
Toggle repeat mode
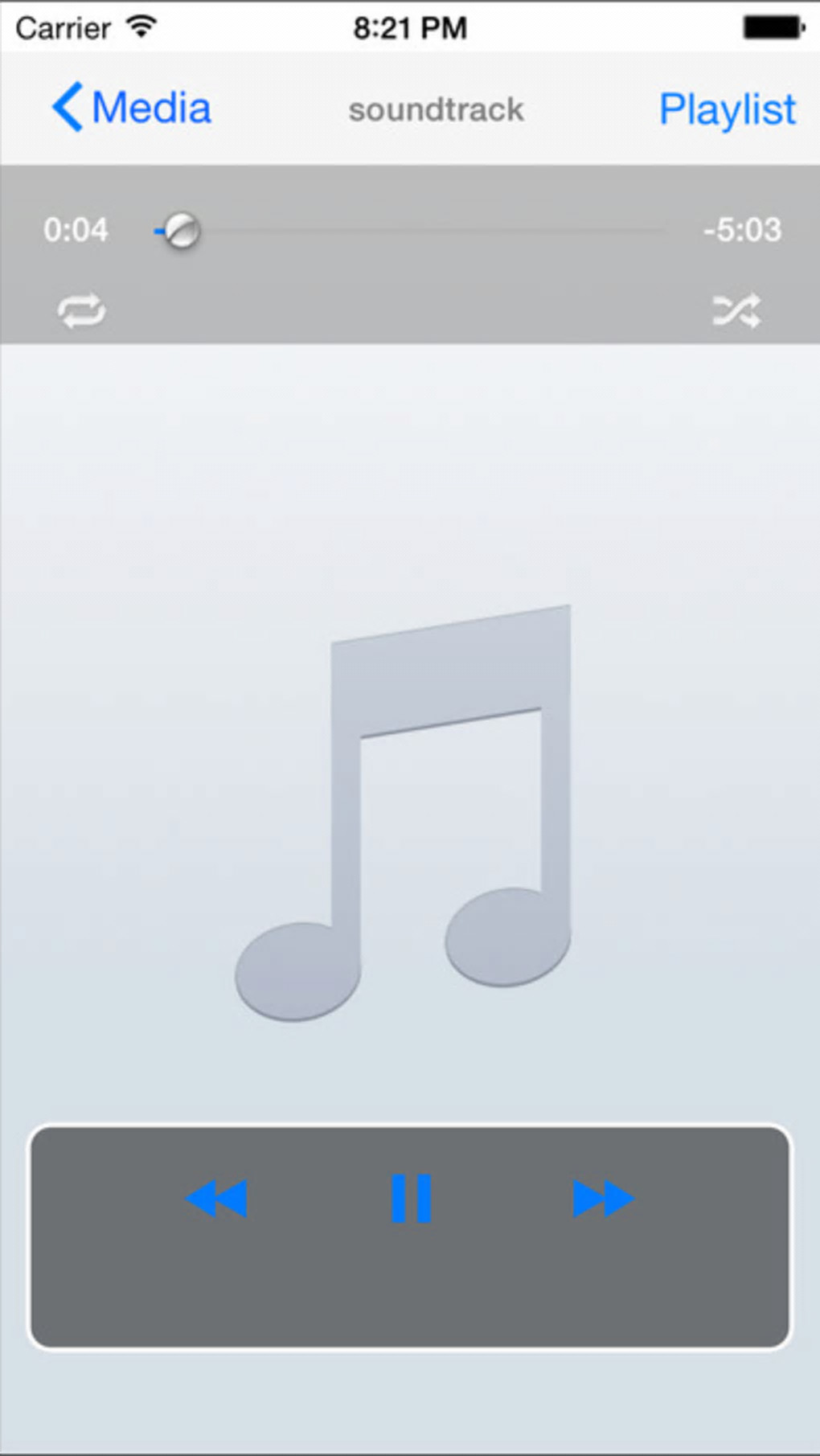(x=81, y=310)
